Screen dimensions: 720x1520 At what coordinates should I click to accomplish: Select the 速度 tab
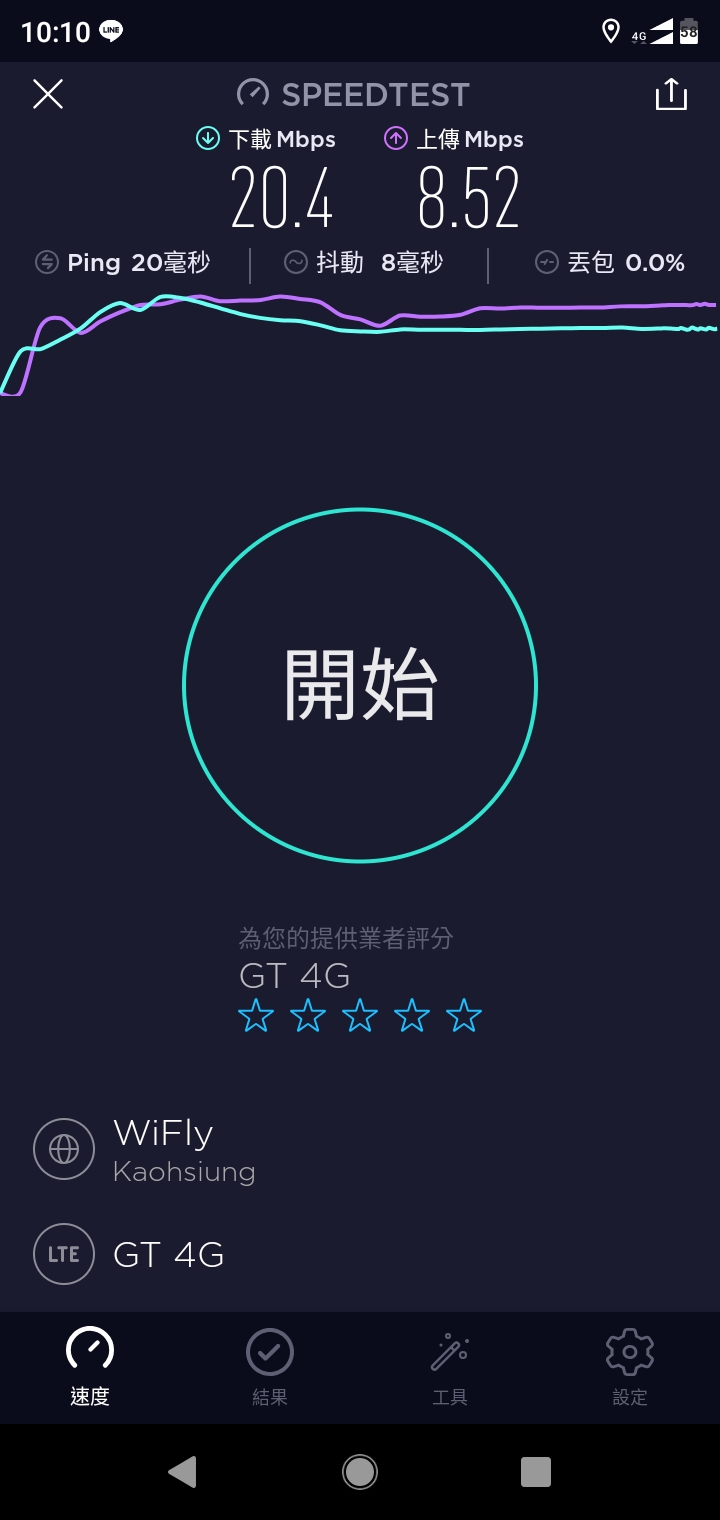(x=90, y=1368)
